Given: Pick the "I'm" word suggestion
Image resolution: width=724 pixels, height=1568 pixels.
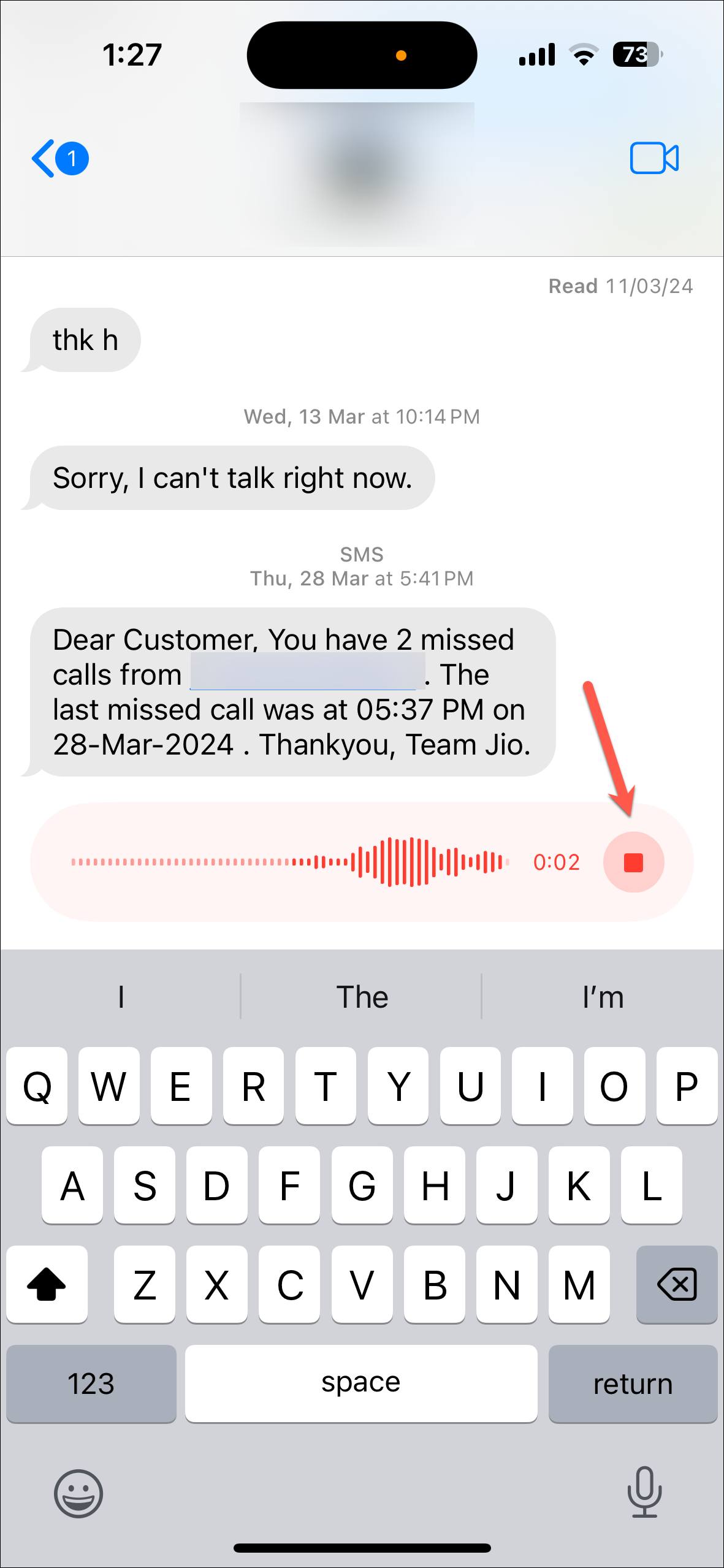Looking at the screenshot, I should [603, 997].
